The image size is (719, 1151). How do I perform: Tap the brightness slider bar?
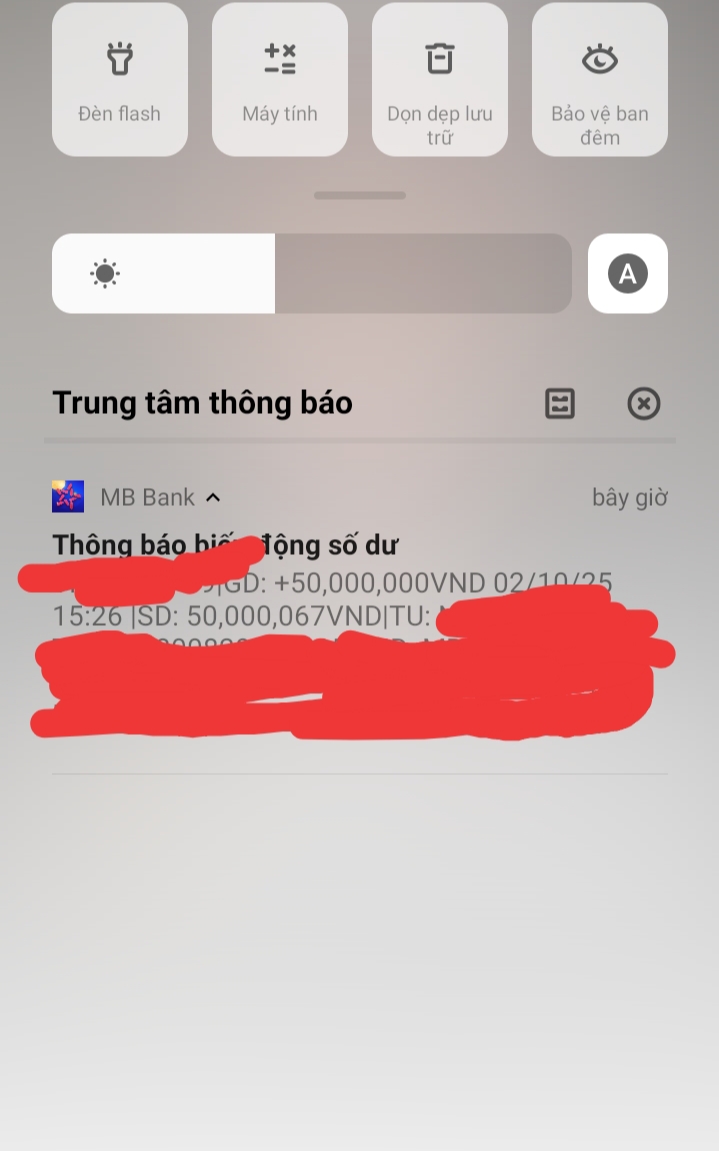312,273
